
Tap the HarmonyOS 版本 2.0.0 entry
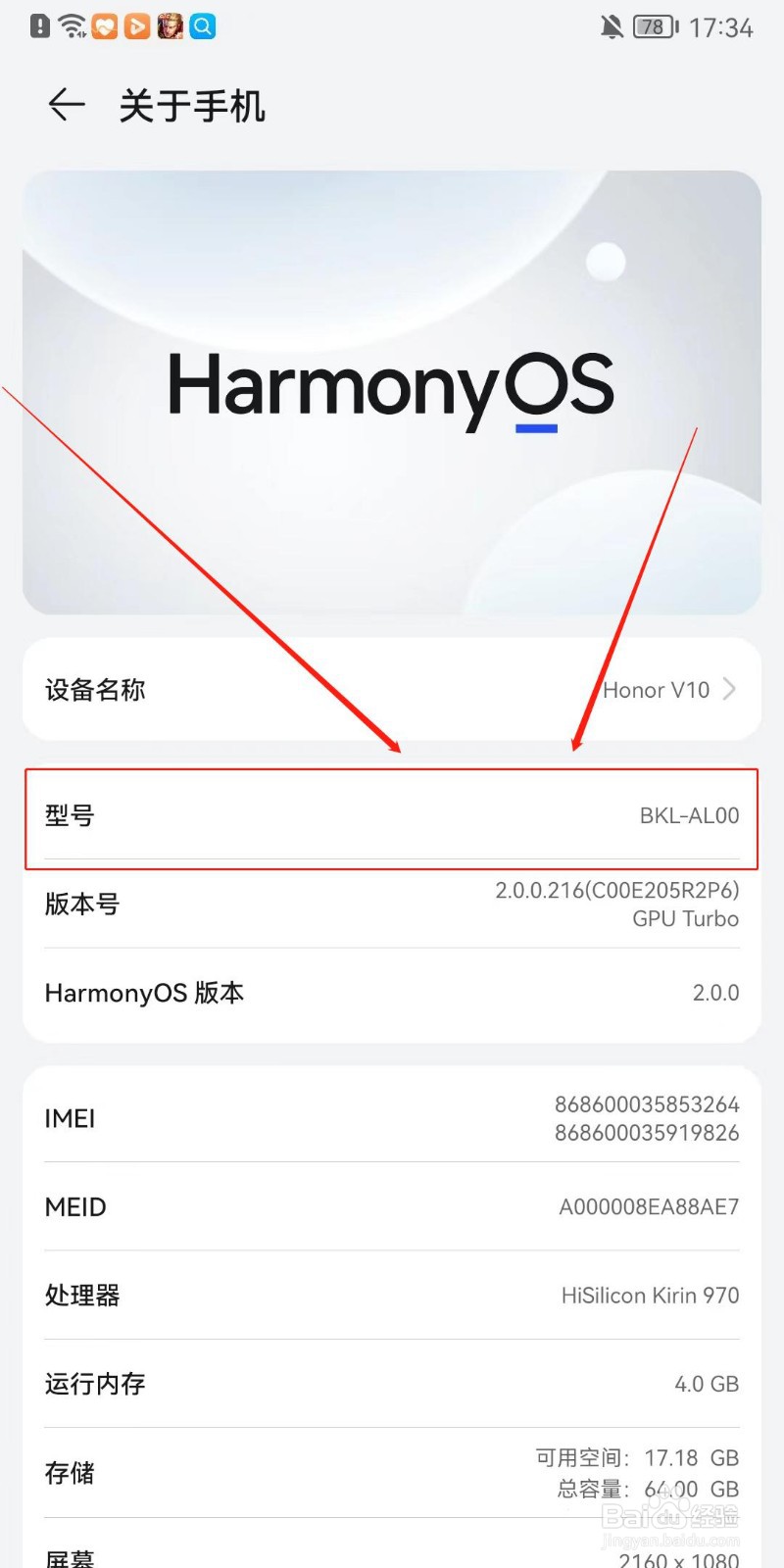[392, 993]
